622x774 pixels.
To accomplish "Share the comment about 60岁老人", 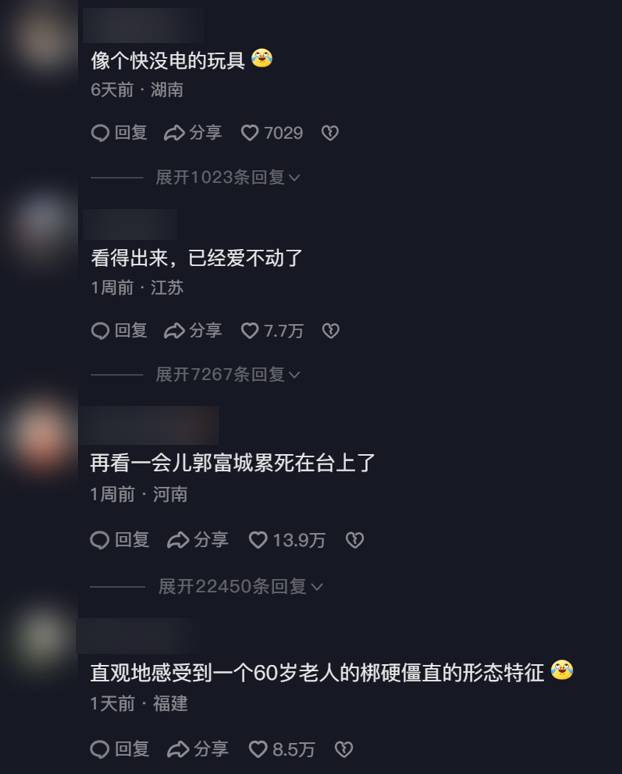I will (197, 749).
